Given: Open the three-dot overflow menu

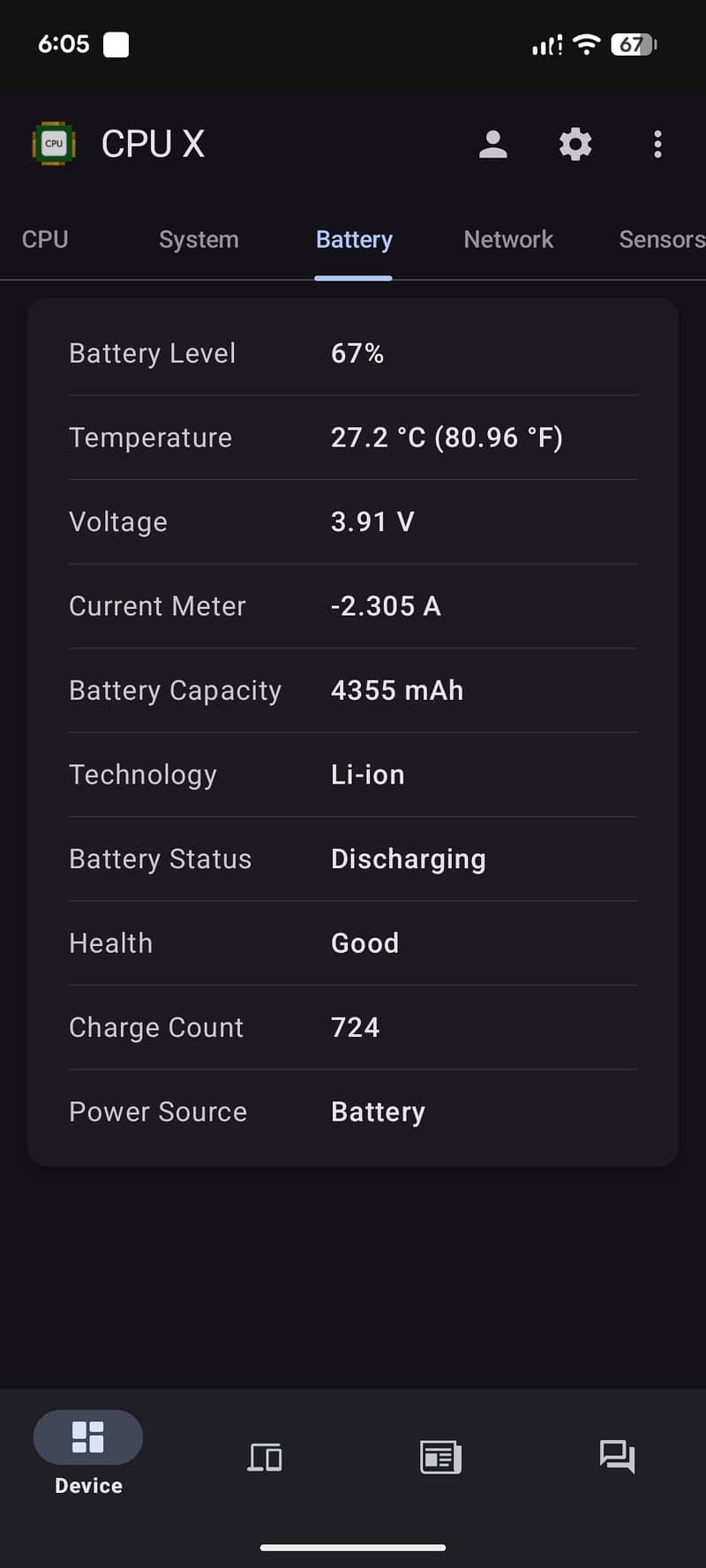Looking at the screenshot, I should click(657, 144).
